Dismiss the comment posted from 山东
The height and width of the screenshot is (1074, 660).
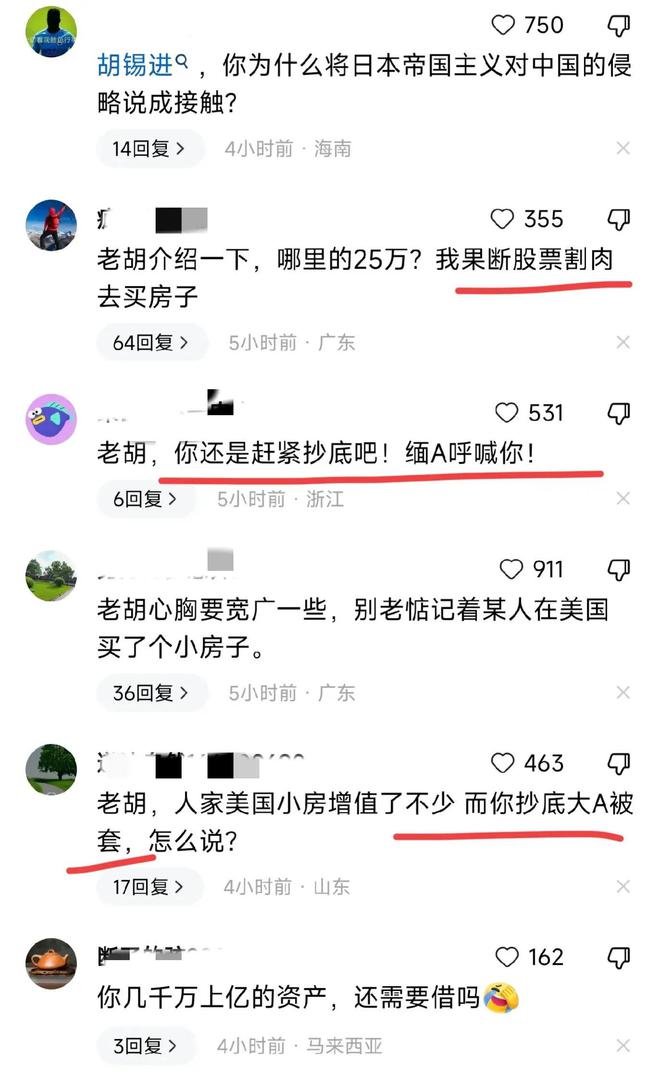pos(622,886)
